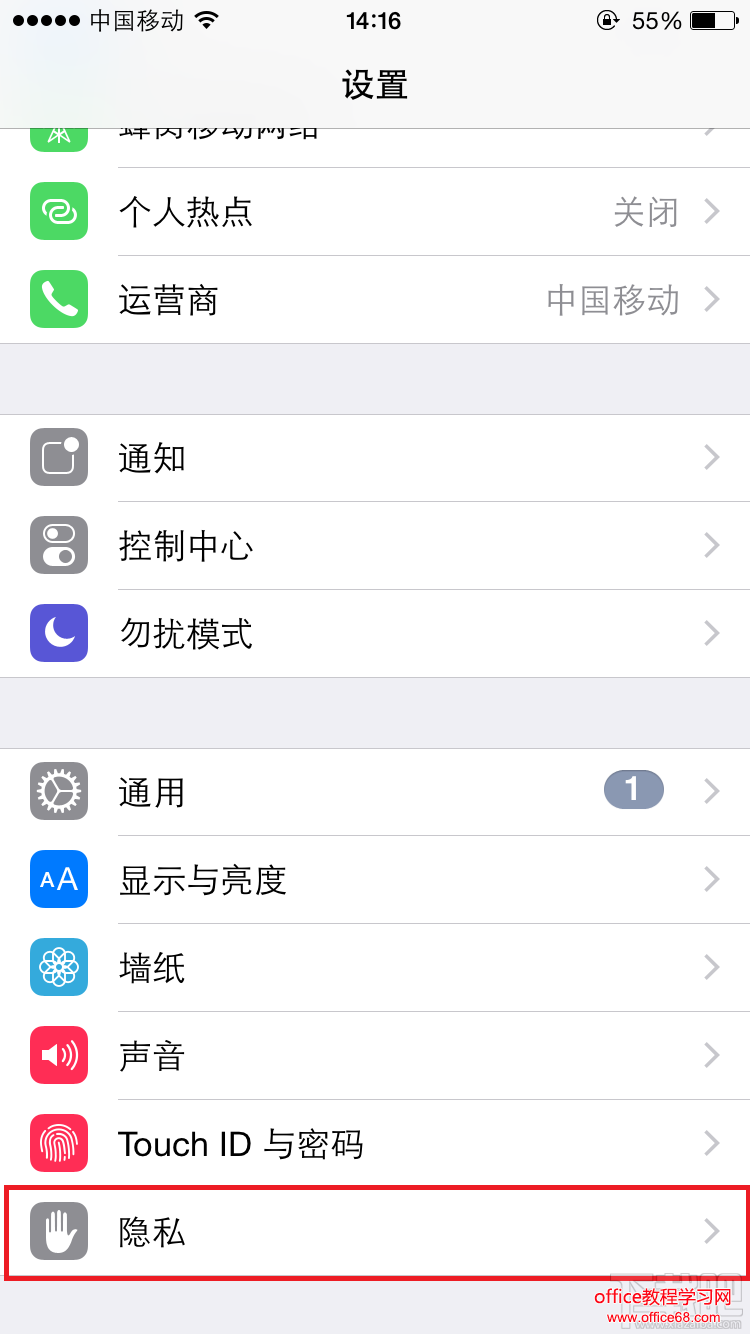Go to 控制中心 settings
The image size is (750, 1334).
375,546
